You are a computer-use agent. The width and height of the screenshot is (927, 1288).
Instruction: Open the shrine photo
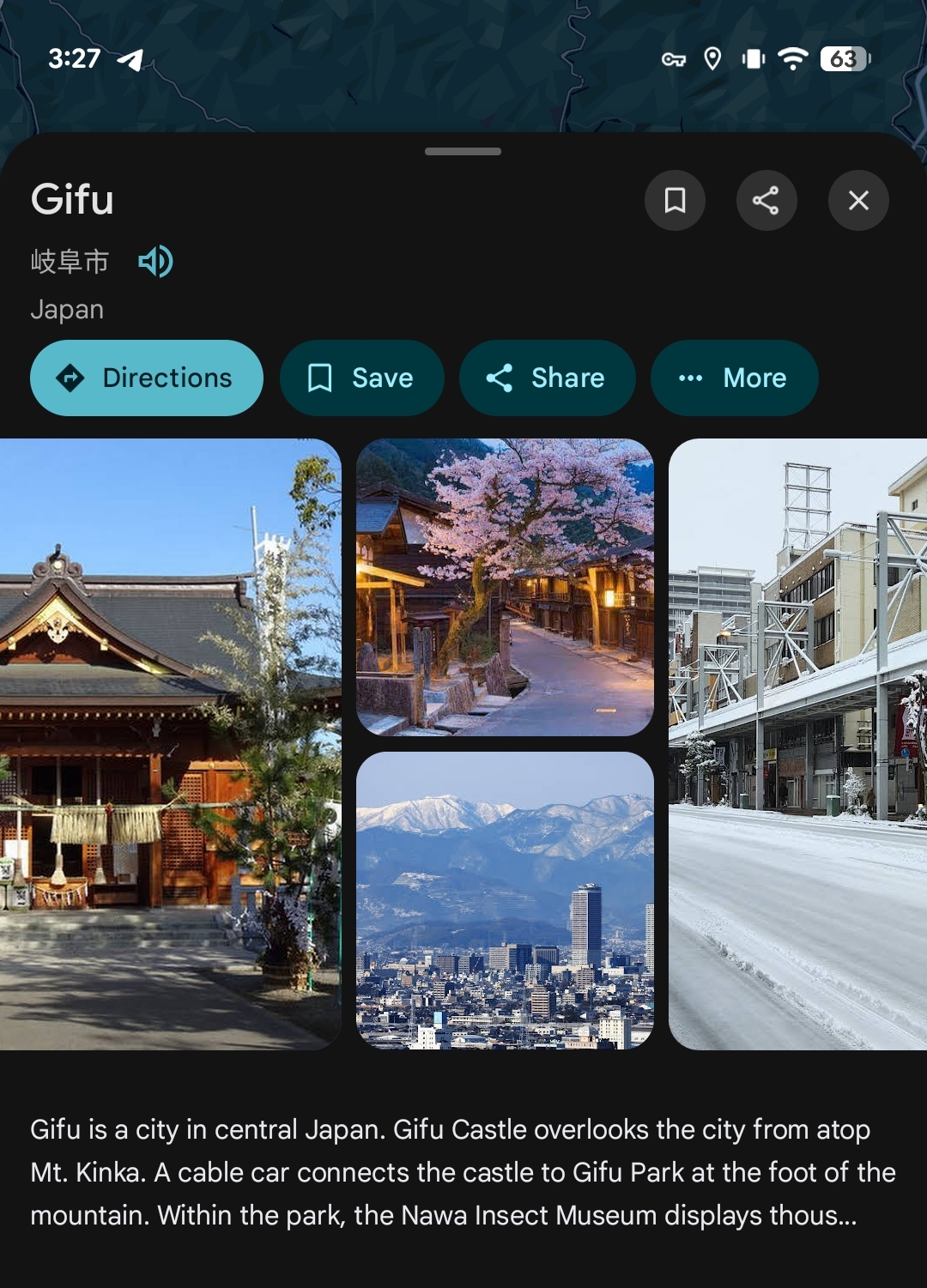click(x=170, y=744)
